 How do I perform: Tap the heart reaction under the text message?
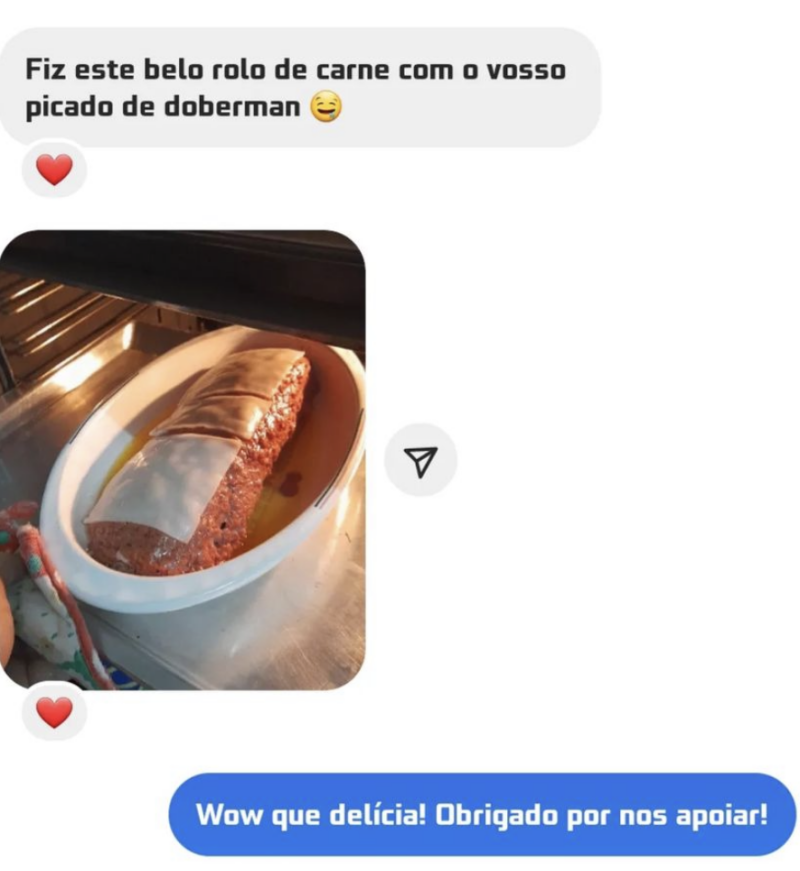[54, 170]
